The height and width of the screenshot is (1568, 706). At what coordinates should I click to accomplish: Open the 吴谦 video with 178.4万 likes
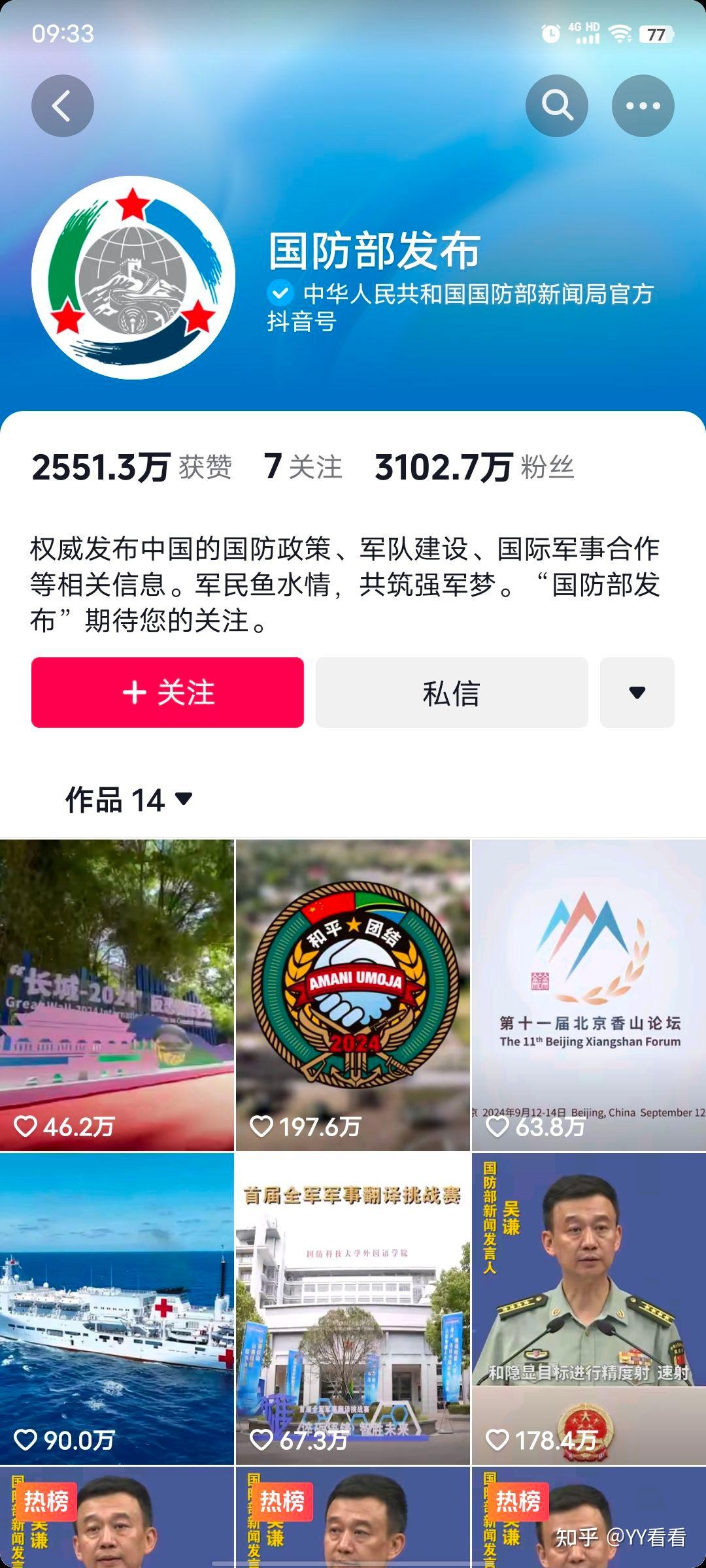[x=588, y=1308]
